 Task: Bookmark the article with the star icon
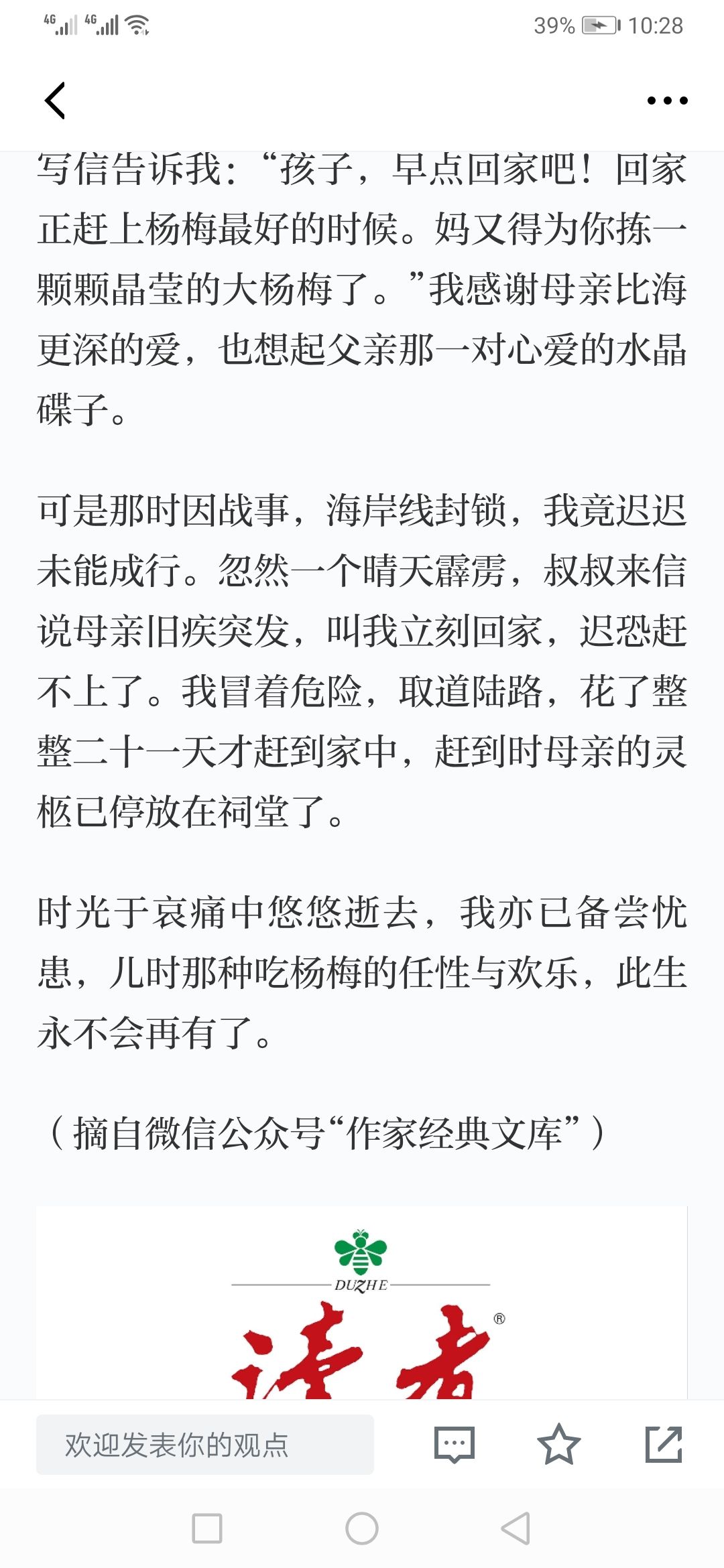coord(558,1444)
